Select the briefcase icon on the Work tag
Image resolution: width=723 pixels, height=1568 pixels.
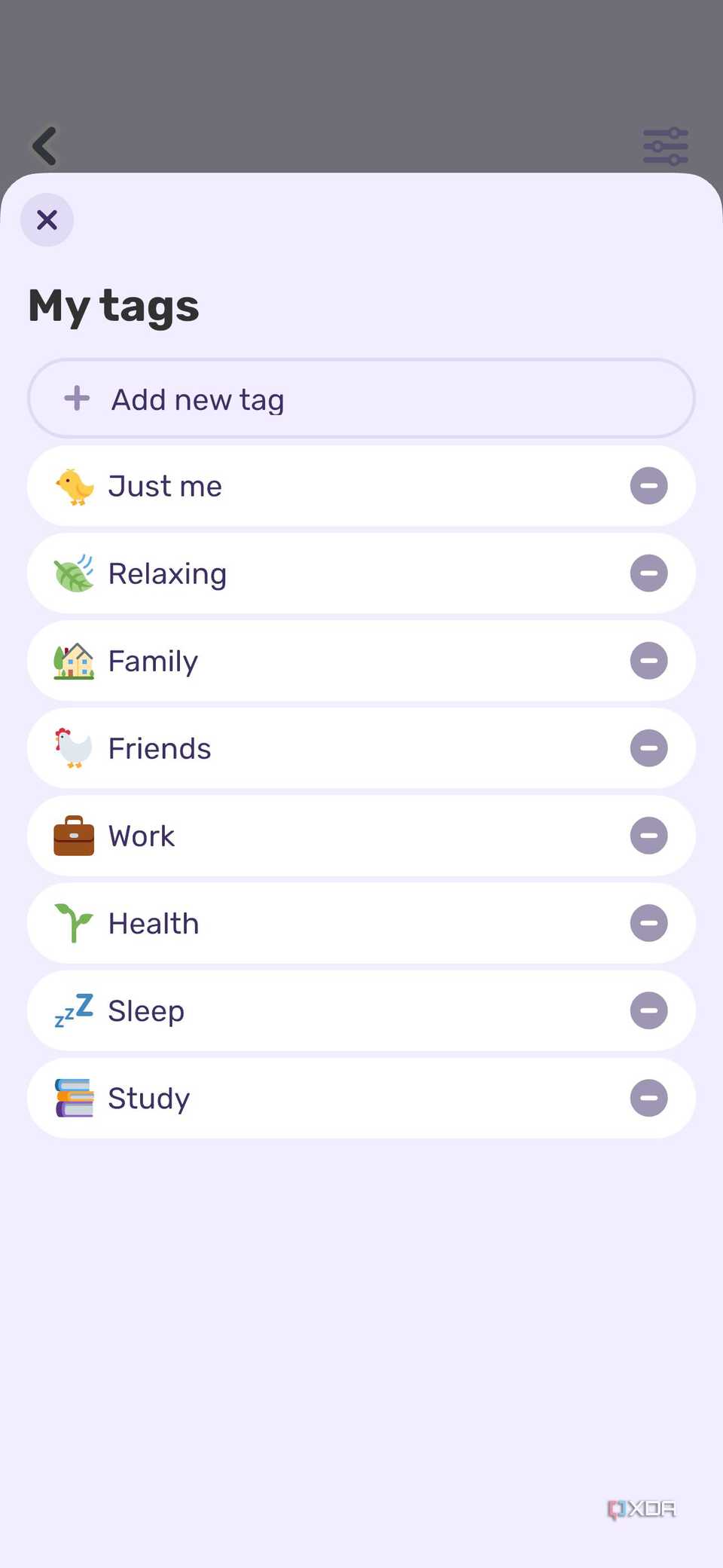pos(73,836)
